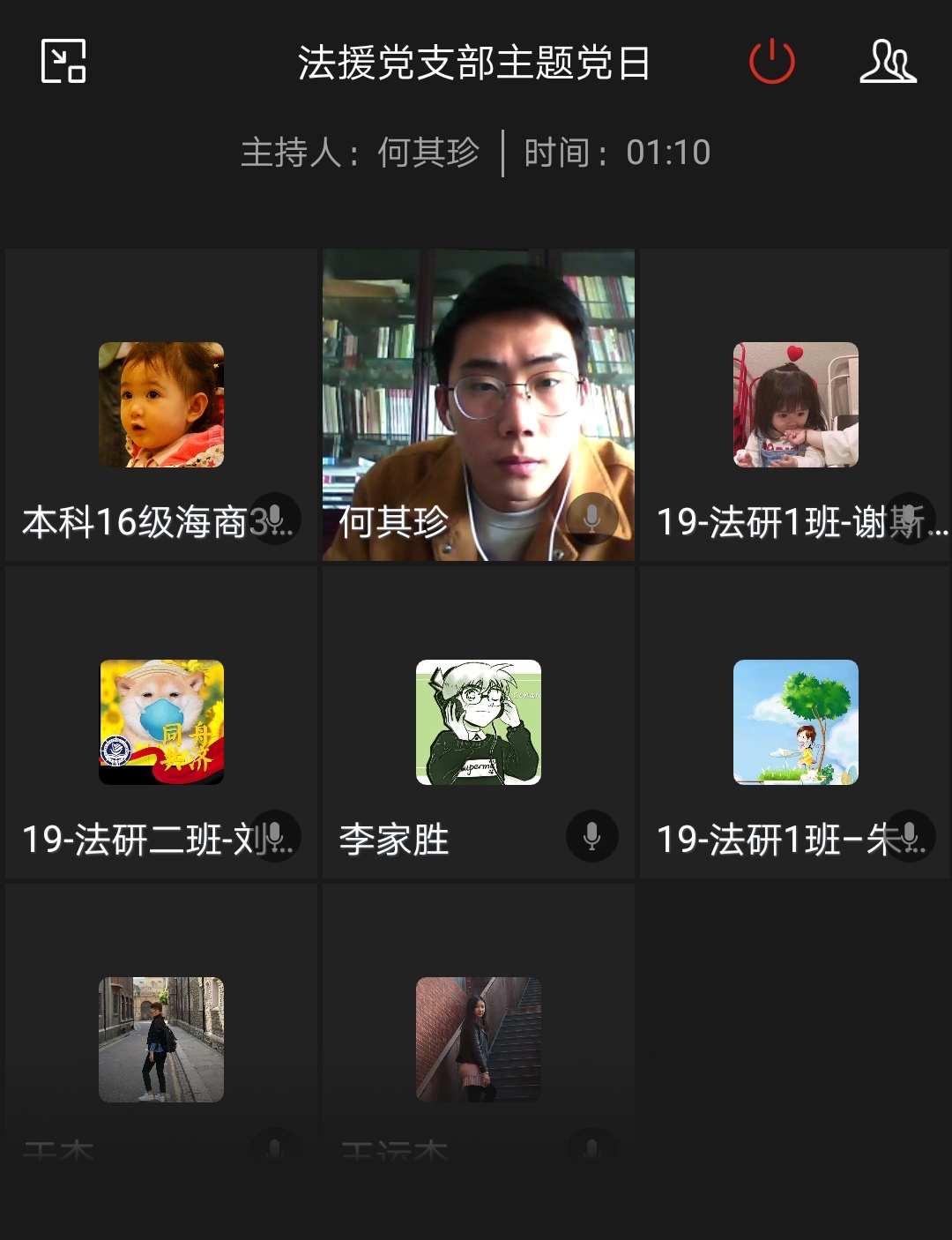Minimize the meeting window
This screenshot has width=952, height=1240.
63,62
